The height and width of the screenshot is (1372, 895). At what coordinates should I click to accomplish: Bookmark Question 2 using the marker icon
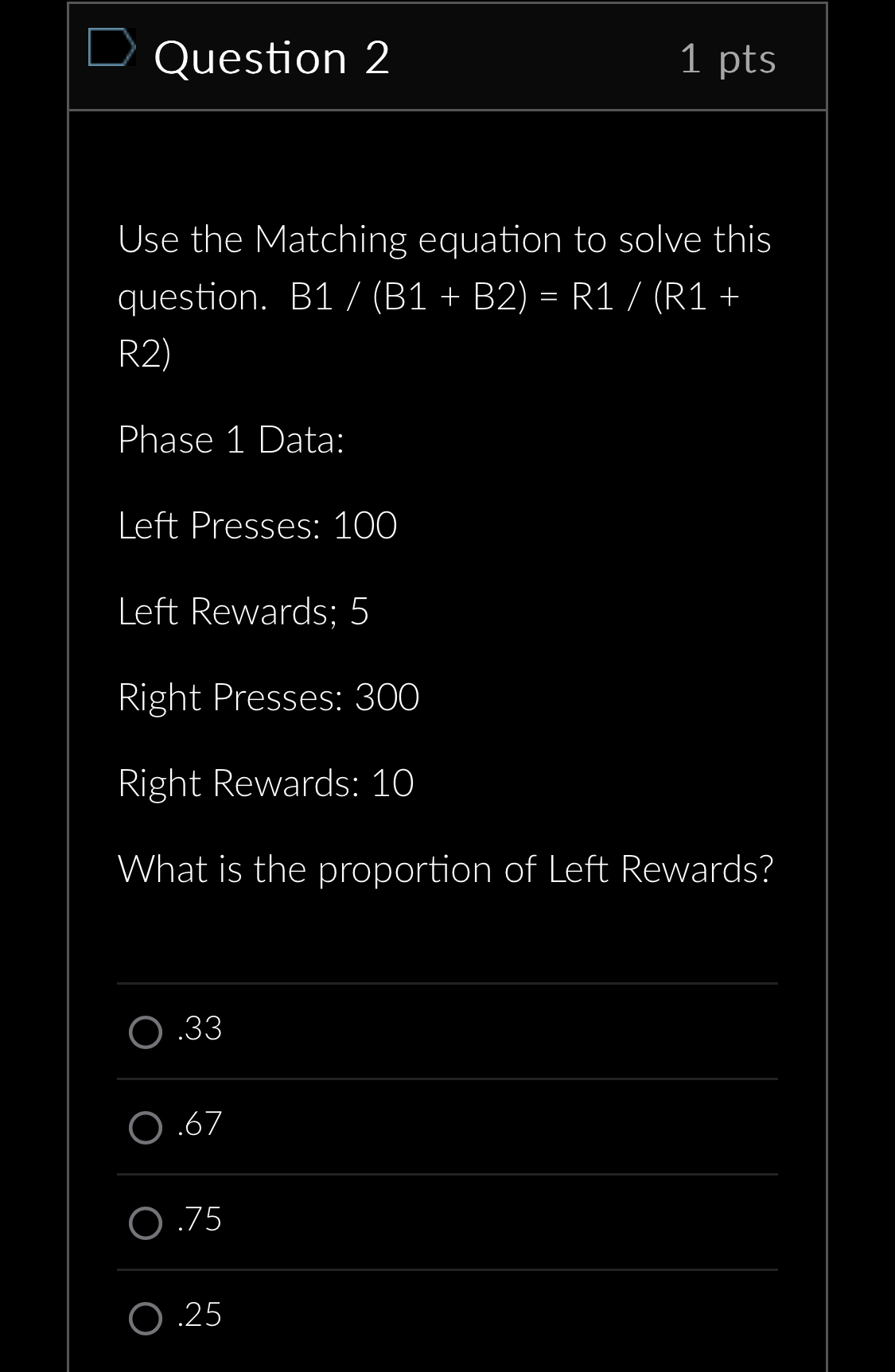pos(111,52)
